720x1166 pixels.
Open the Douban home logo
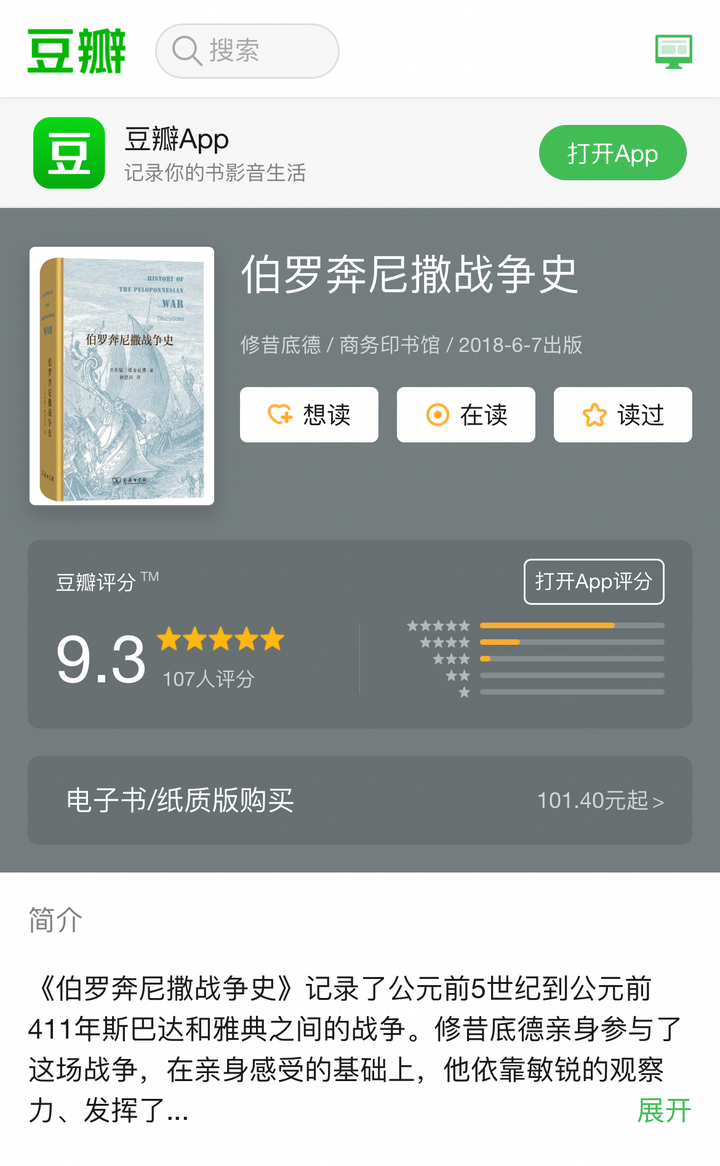pos(76,50)
